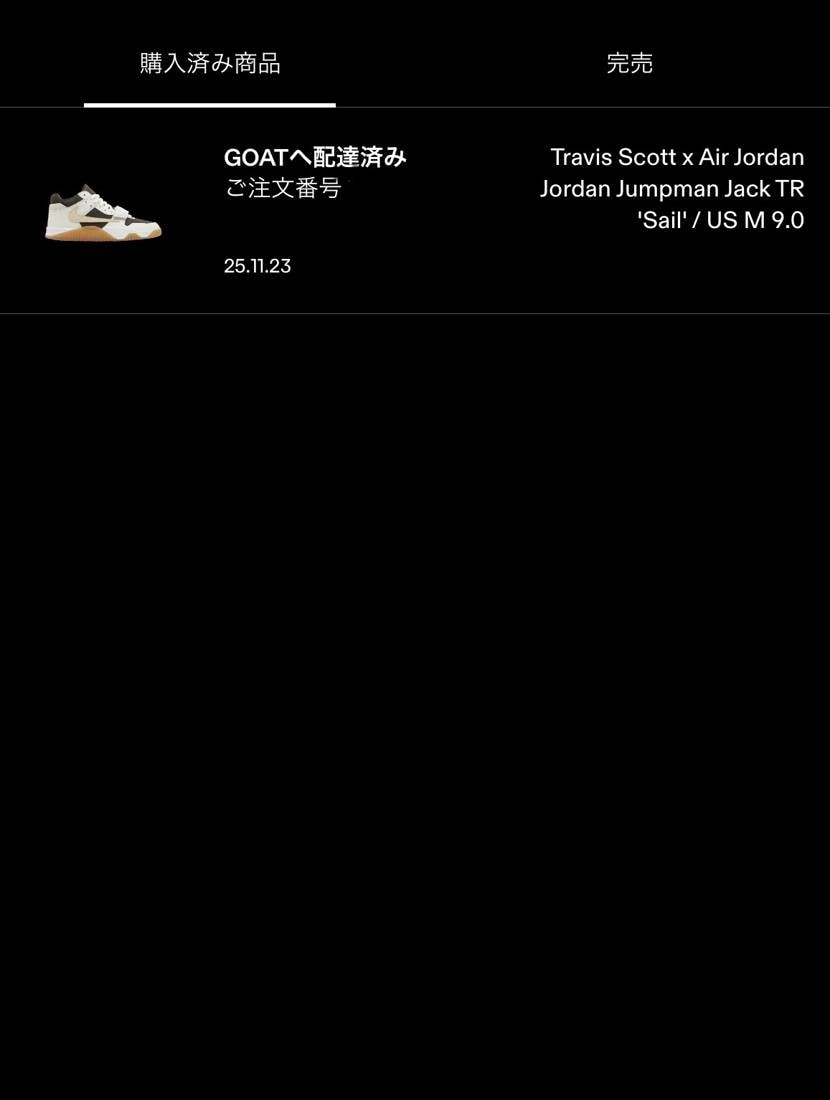Return to the purchased items tab
The image size is (830, 1100).
pos(209,62)
